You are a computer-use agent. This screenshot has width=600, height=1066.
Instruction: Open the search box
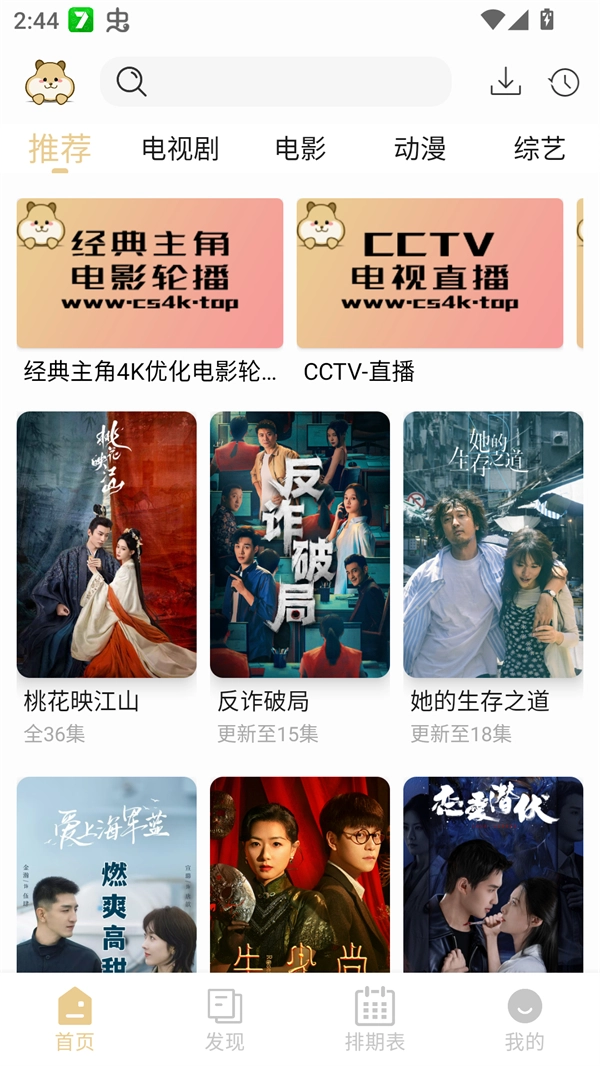coord(275,81)
